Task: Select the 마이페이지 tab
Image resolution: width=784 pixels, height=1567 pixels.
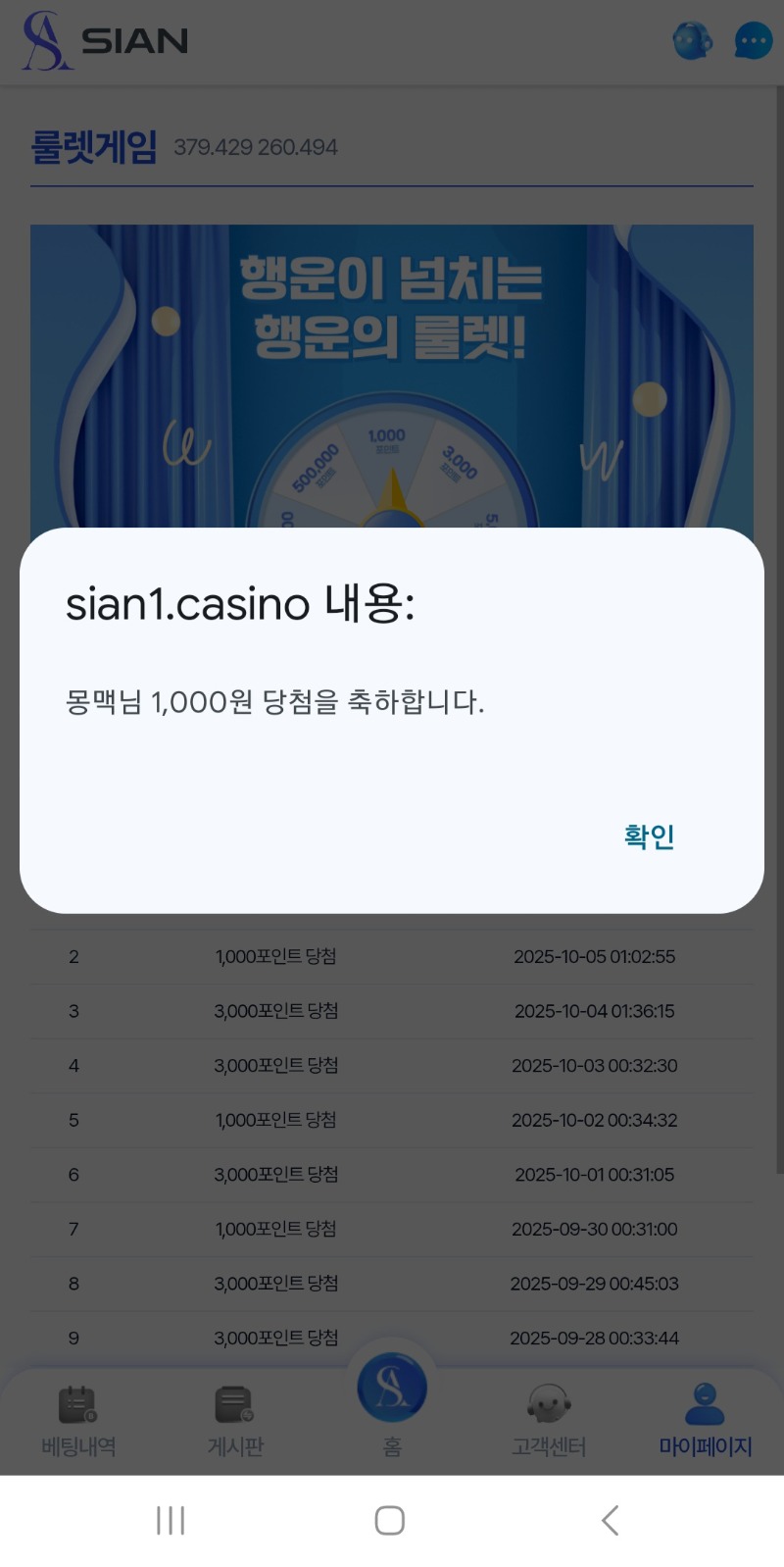Action: point(705,1419)
